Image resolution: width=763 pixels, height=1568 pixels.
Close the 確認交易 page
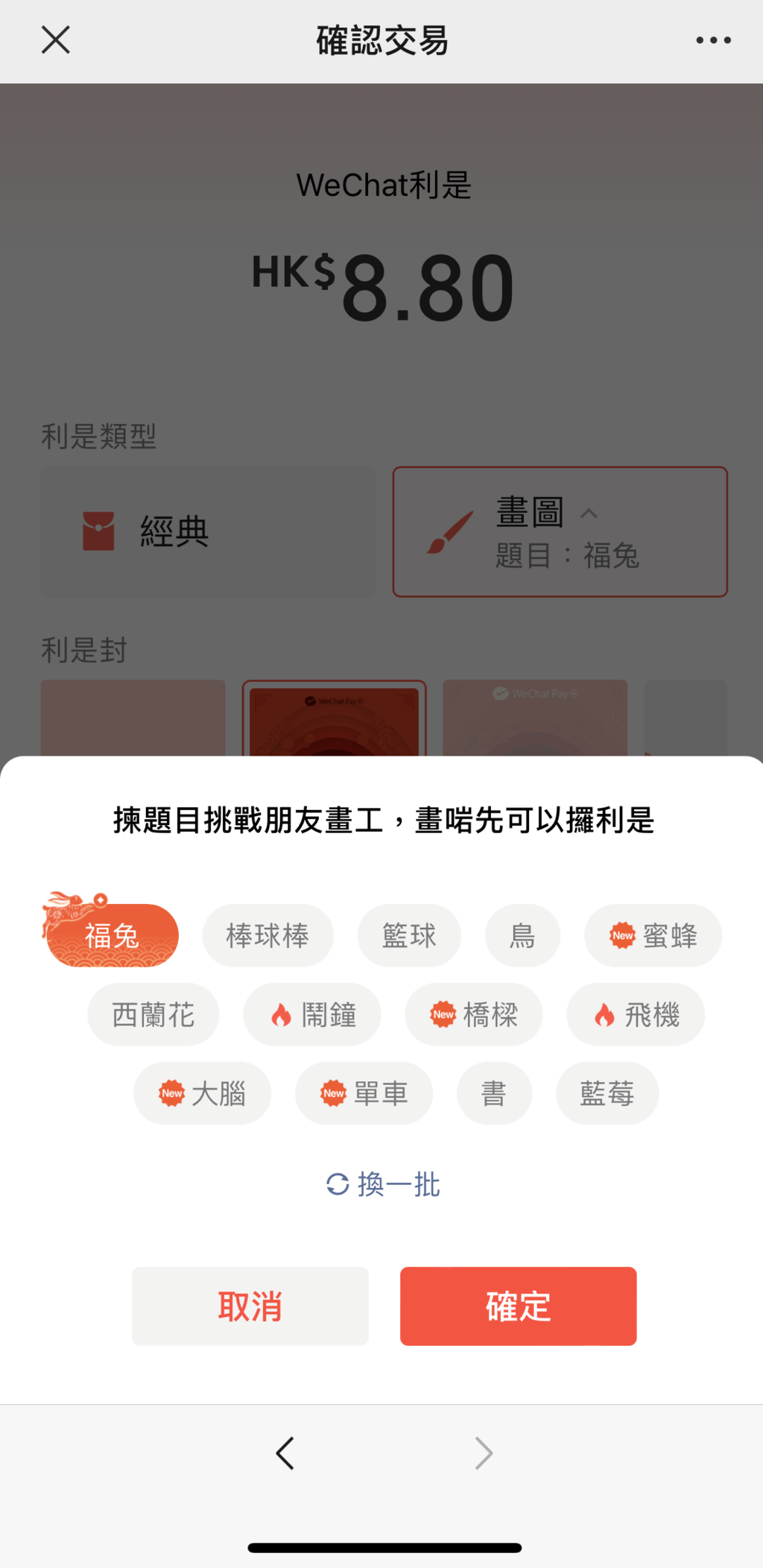(55, 40)
